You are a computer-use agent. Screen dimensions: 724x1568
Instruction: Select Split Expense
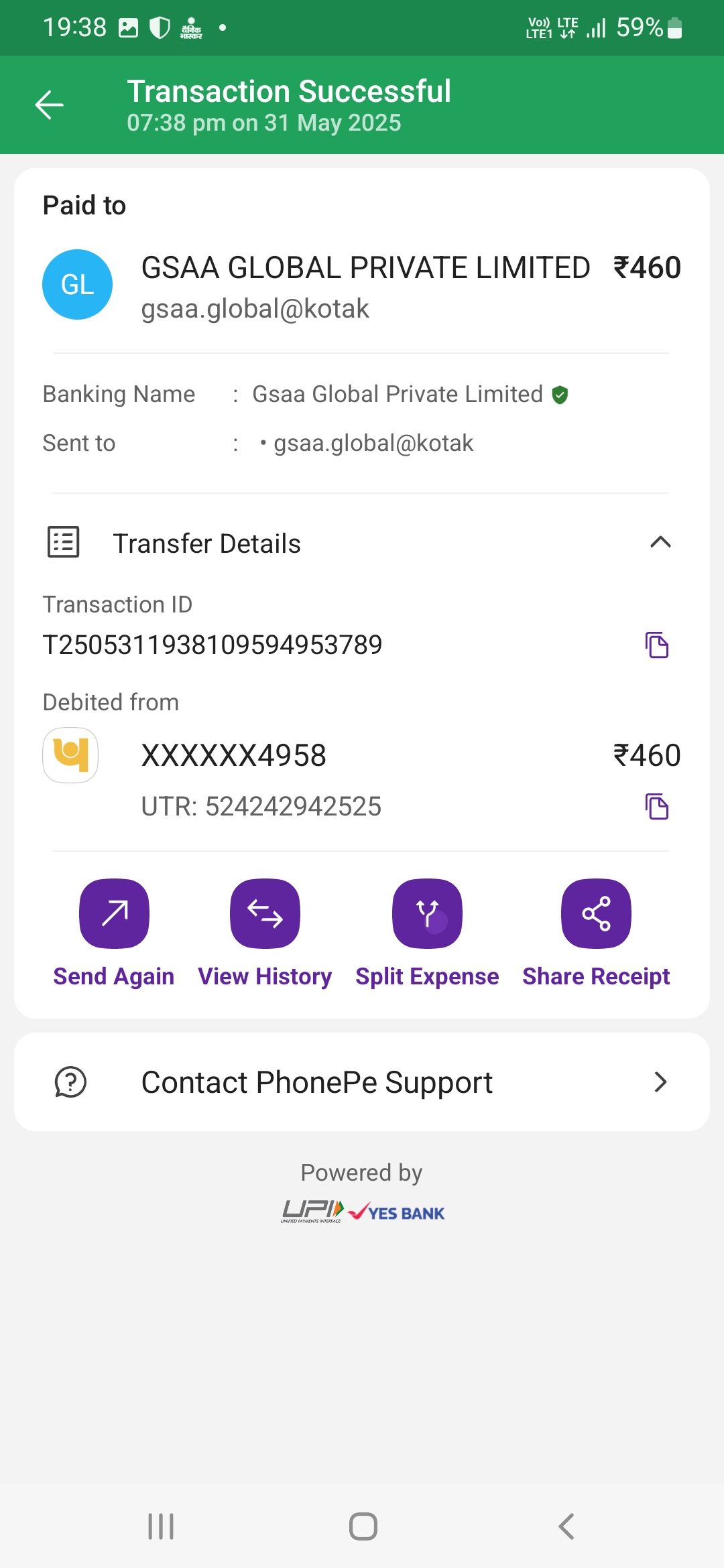[427, 914]
